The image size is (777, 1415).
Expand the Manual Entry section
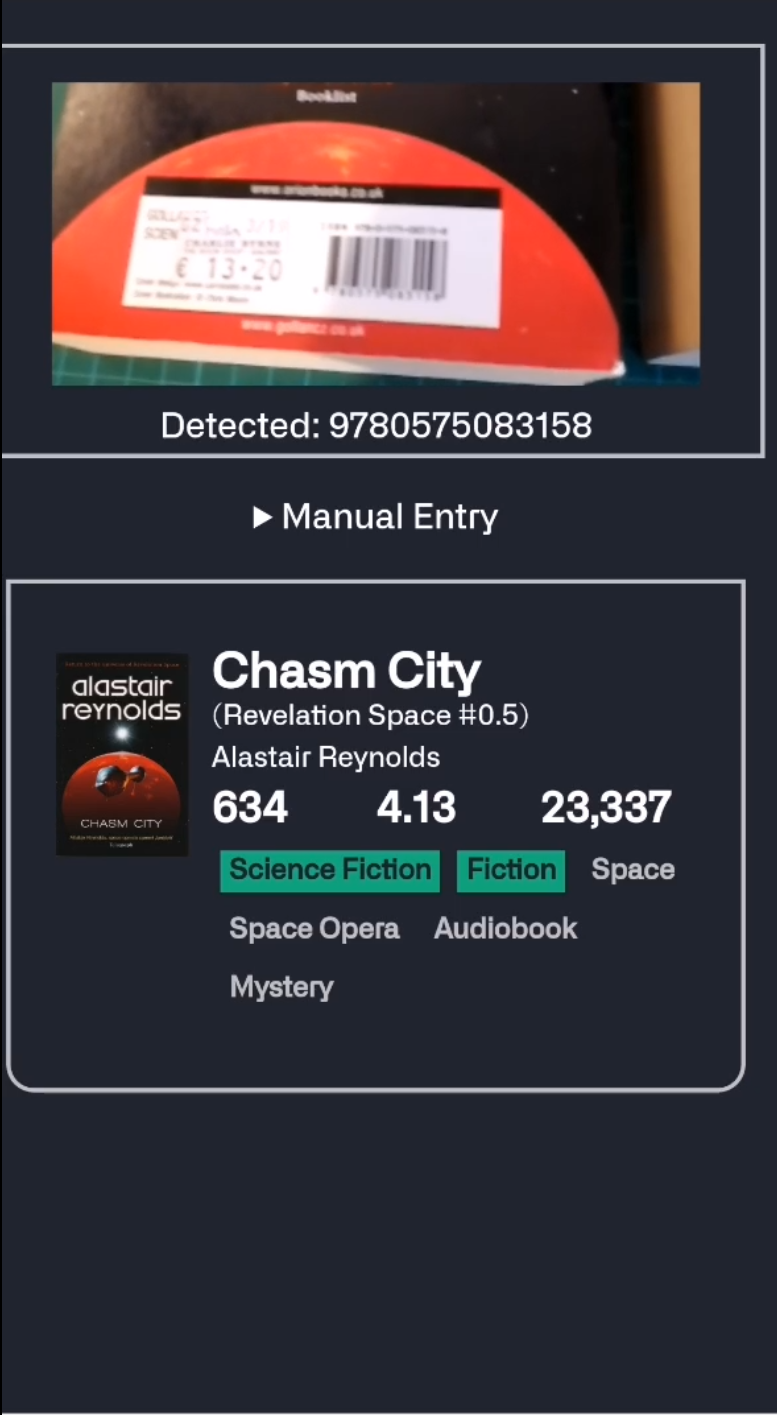(x=376, y=517)
